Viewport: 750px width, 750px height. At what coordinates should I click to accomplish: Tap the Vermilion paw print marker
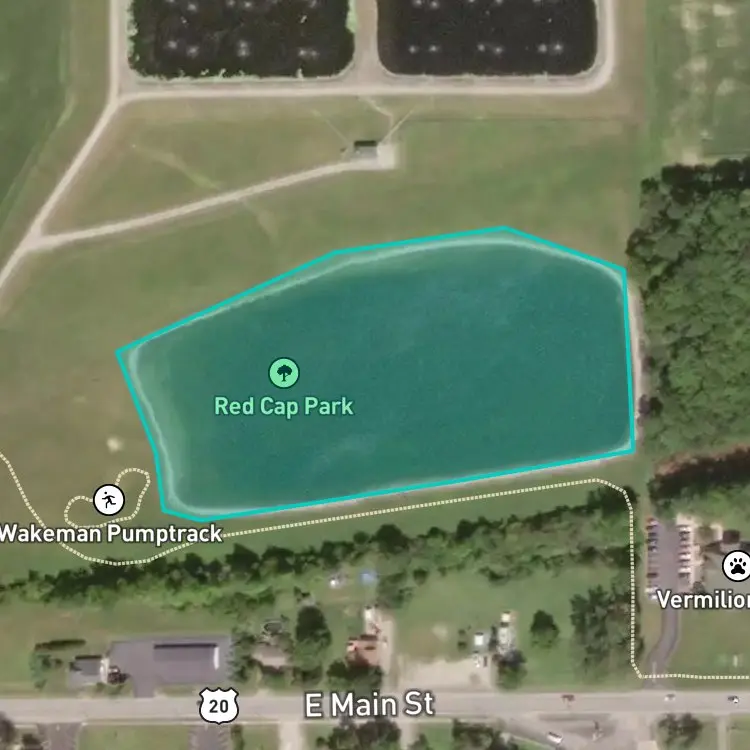click(737, 566)
